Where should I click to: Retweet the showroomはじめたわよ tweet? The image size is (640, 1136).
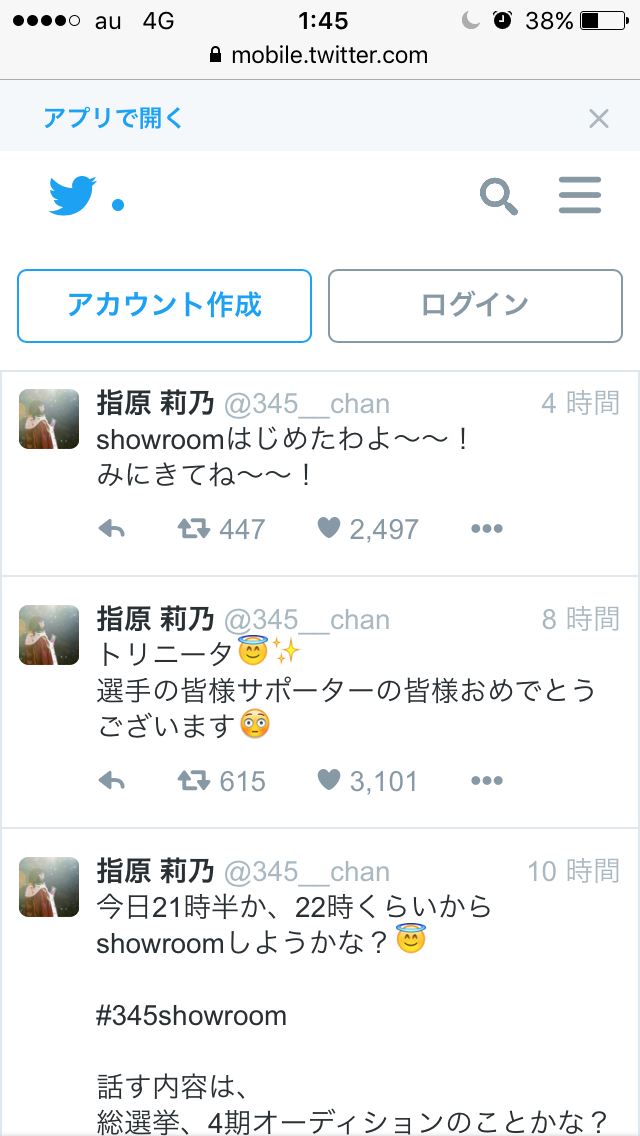pyautogui.click(x=193, y=529)
